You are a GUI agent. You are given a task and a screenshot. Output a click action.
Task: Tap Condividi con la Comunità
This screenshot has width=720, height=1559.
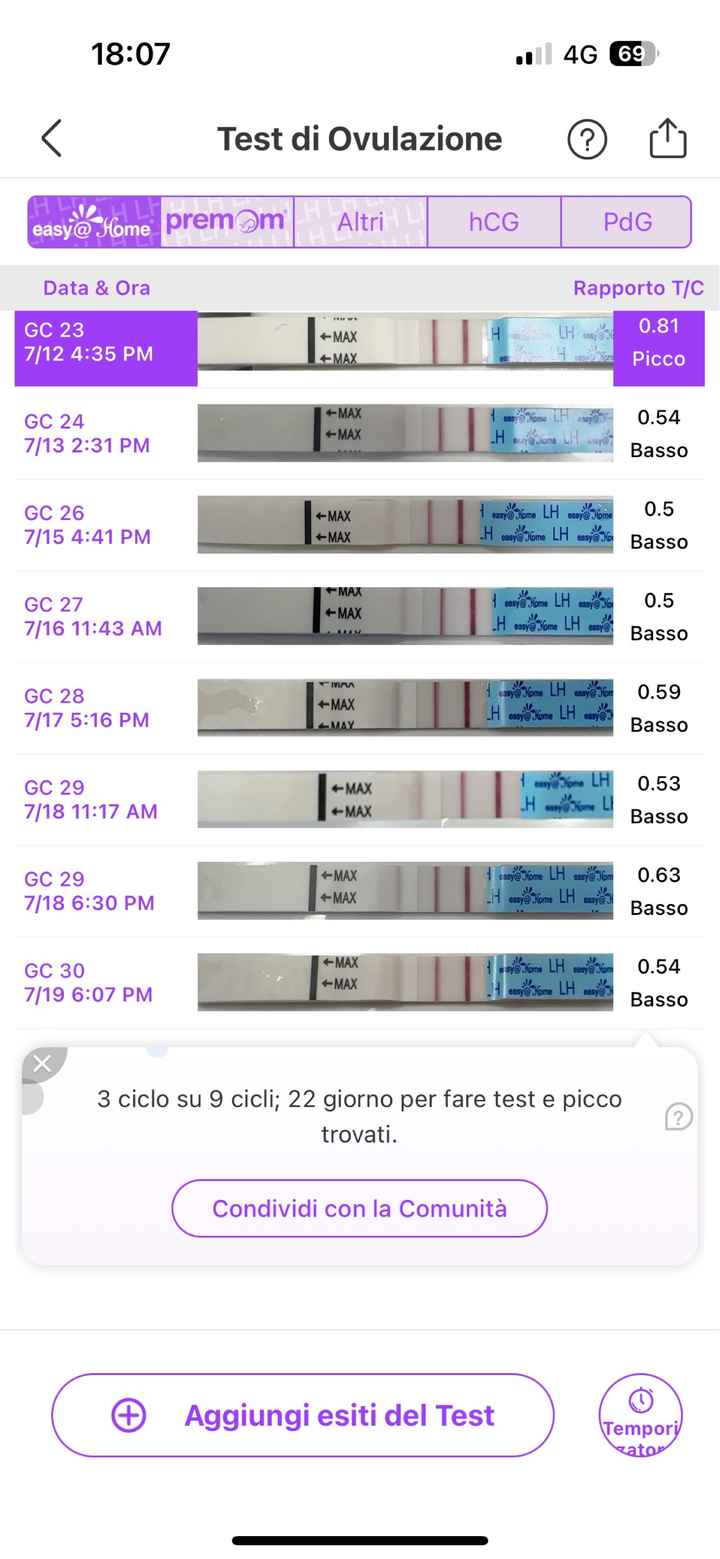tap(359, 1208)
